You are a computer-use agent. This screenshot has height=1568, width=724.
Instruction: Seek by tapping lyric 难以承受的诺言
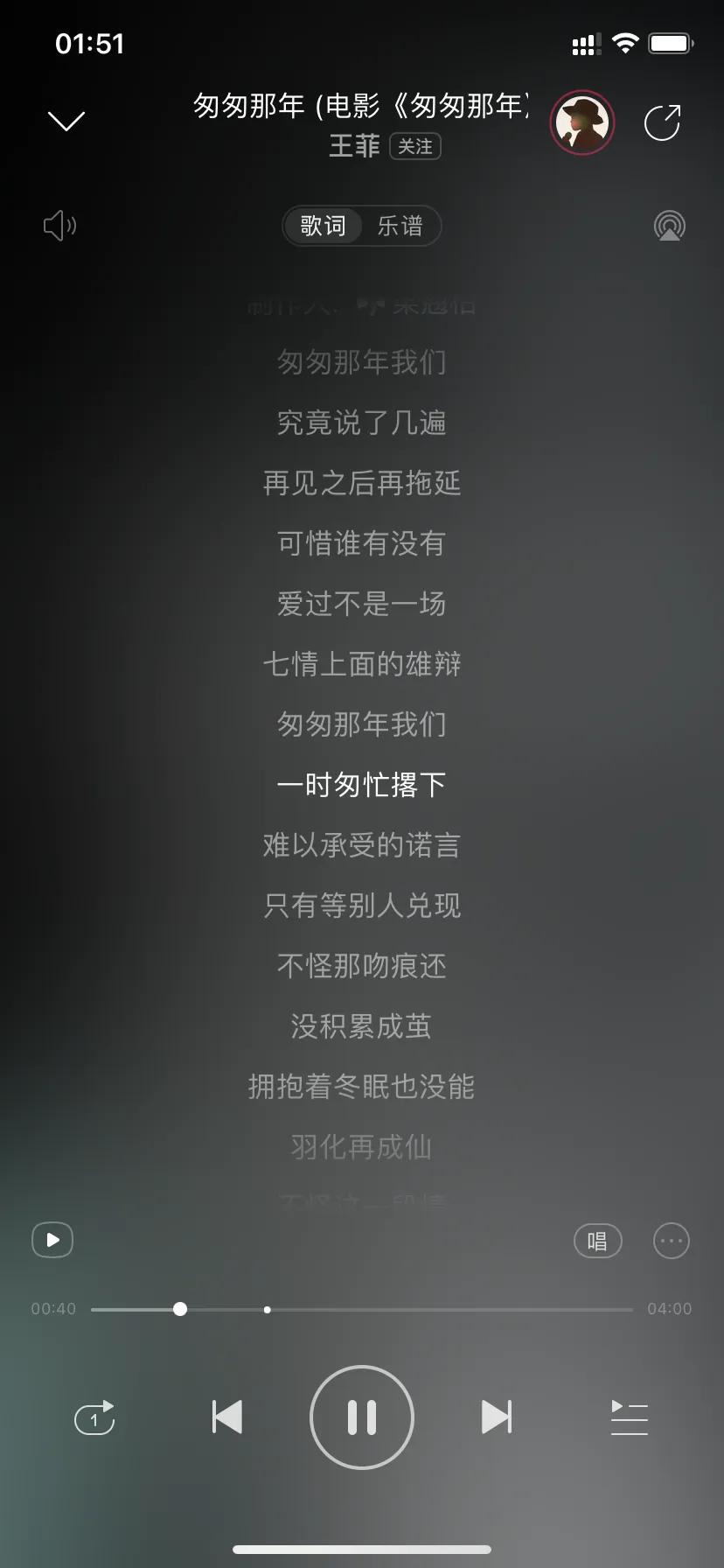point(361,845)
